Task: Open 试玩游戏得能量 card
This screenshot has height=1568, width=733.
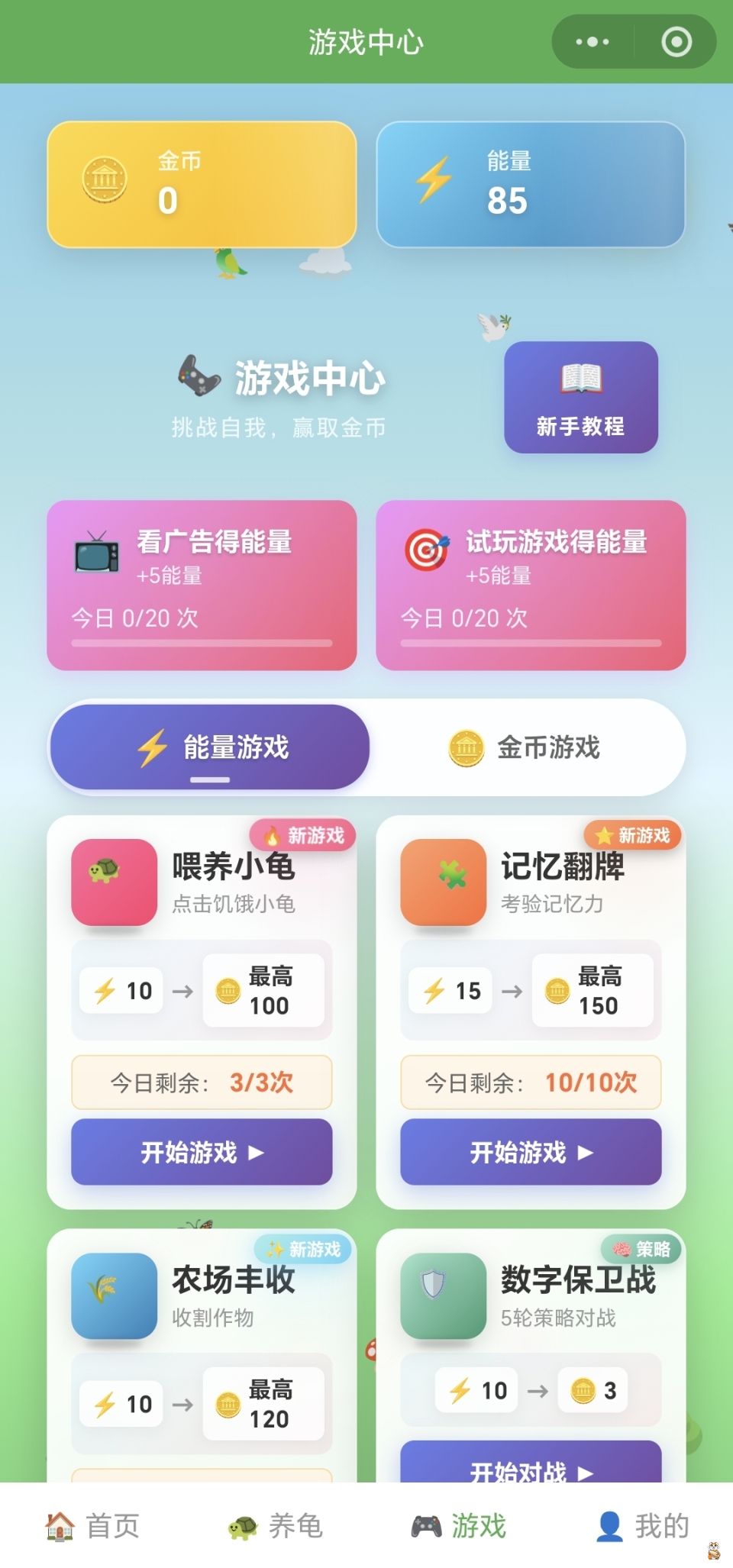Action: [531, 585]
